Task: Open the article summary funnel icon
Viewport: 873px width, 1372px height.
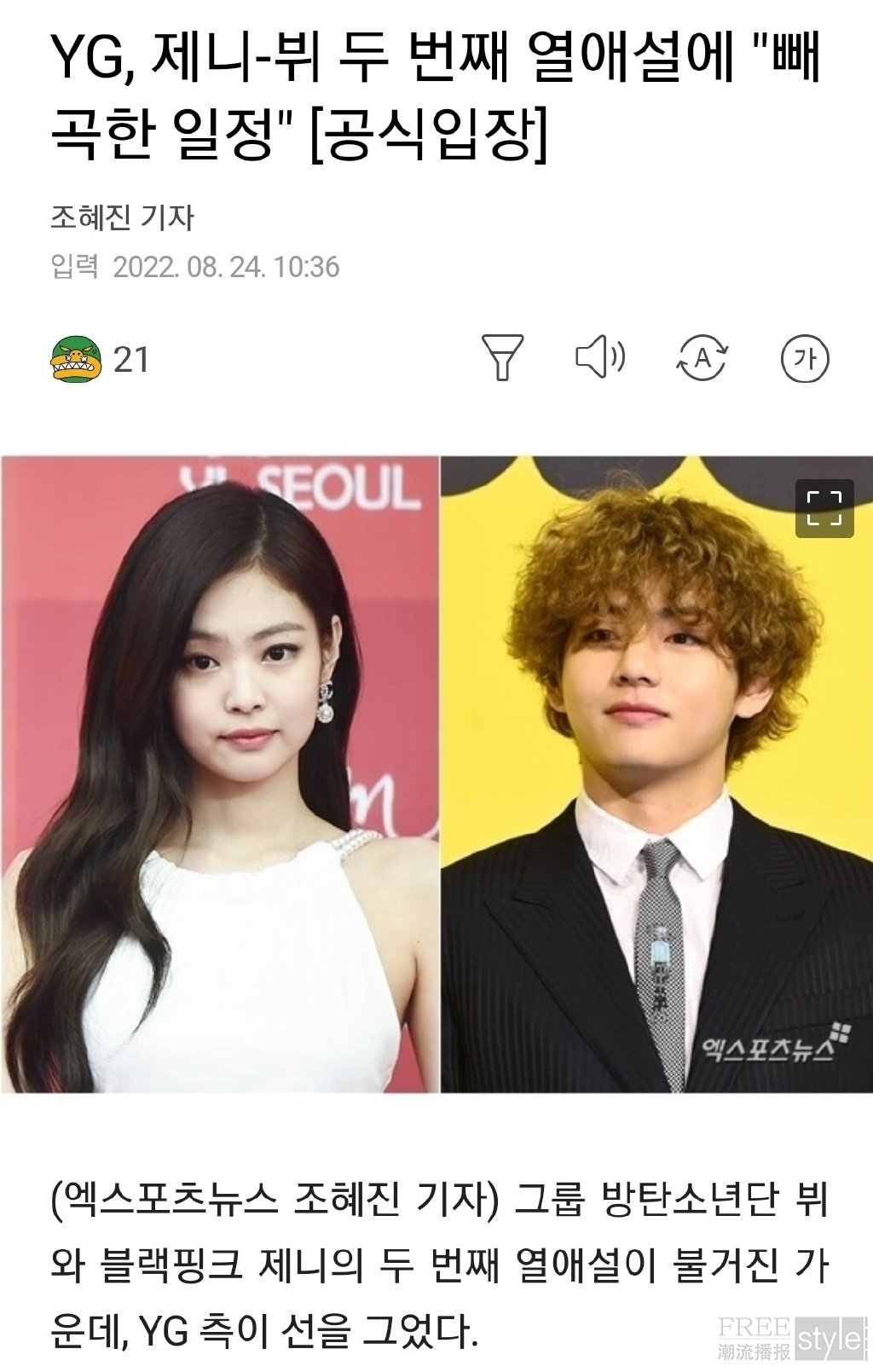Action: (x=502, y=357)
